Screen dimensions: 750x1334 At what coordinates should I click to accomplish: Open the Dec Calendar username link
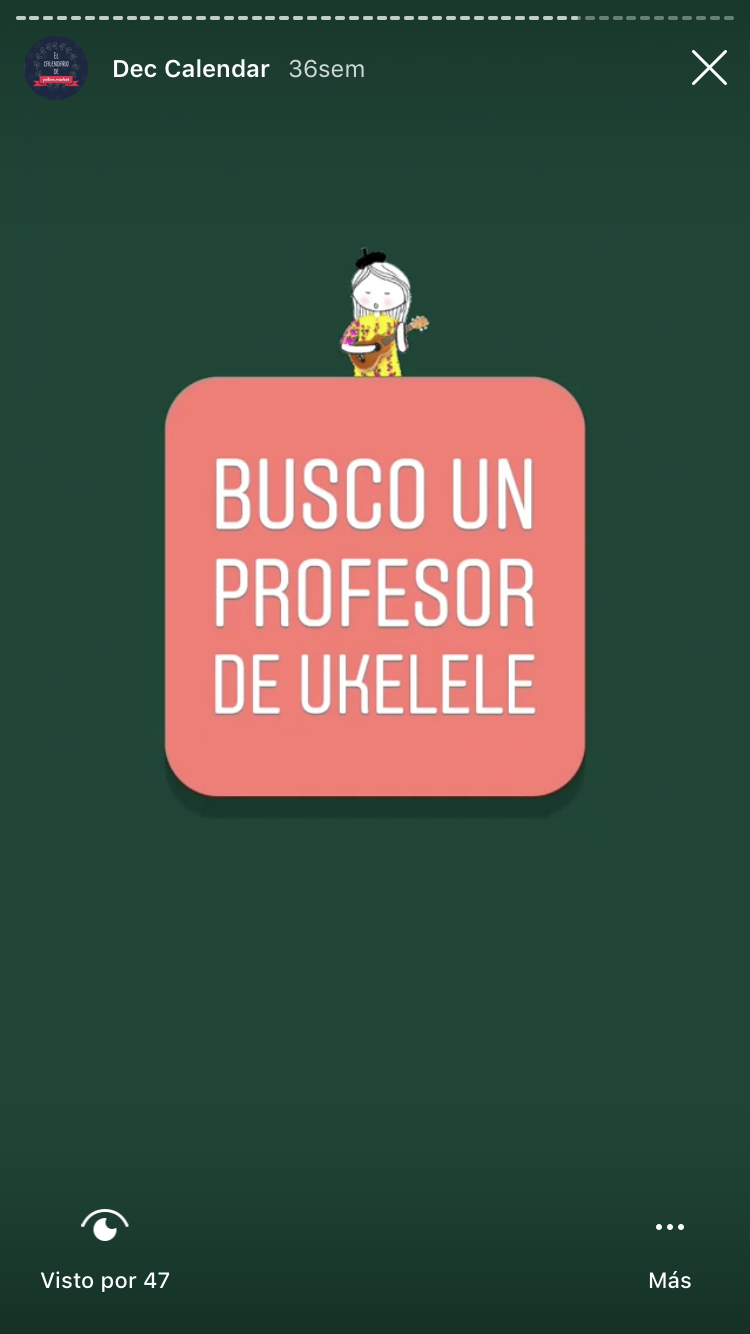[191, 69]
